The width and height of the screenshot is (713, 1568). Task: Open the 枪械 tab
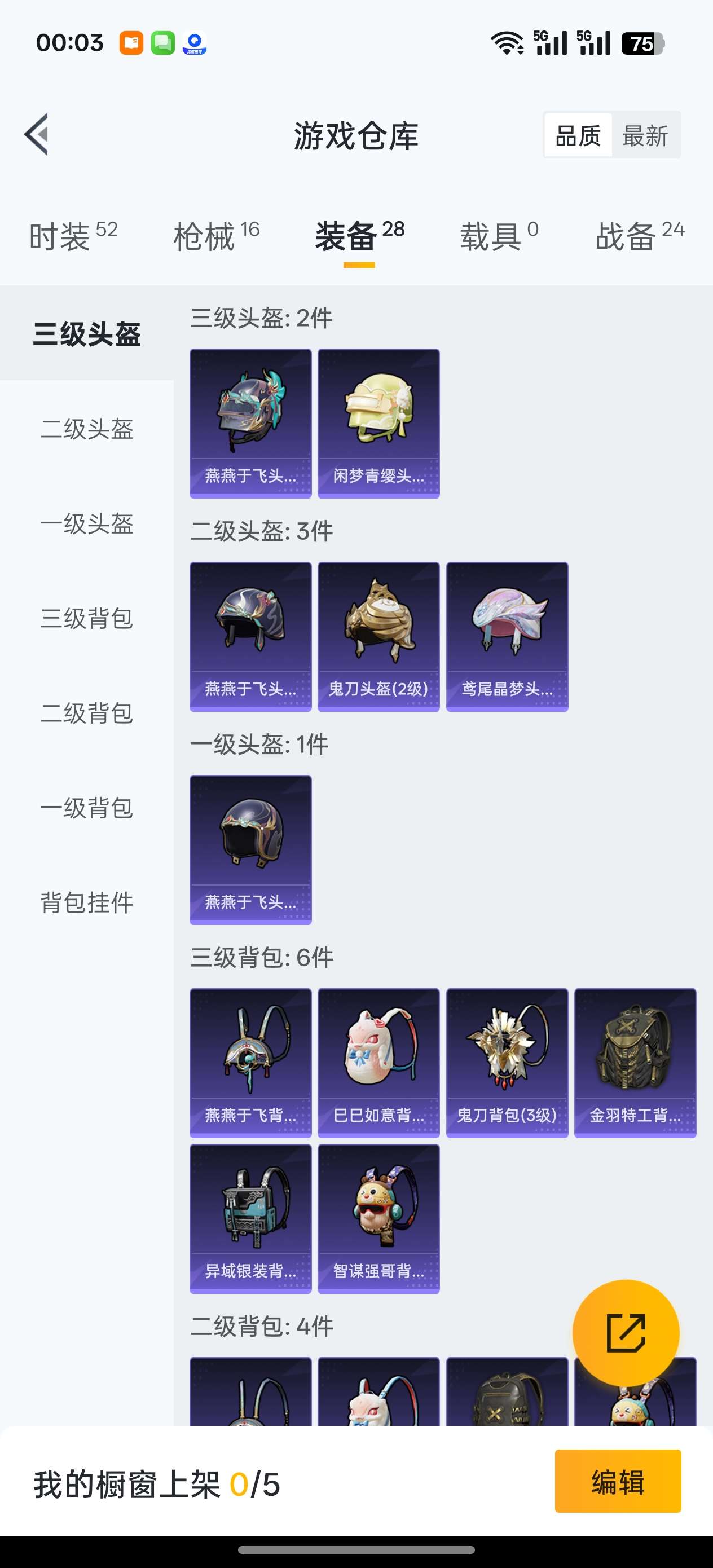click(x=216, y=236)
